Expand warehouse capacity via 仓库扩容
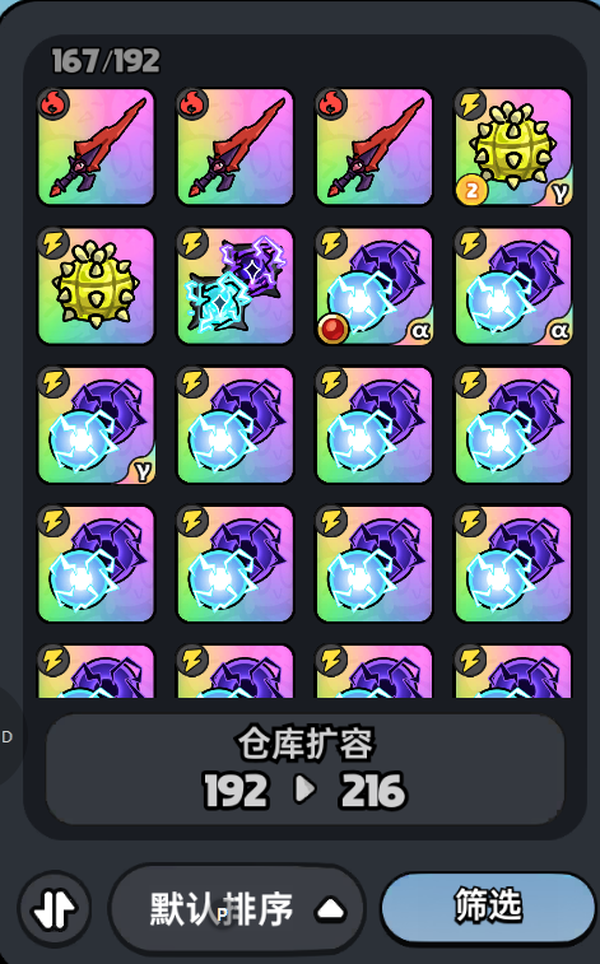600x964 pixels. pos(305,769)
